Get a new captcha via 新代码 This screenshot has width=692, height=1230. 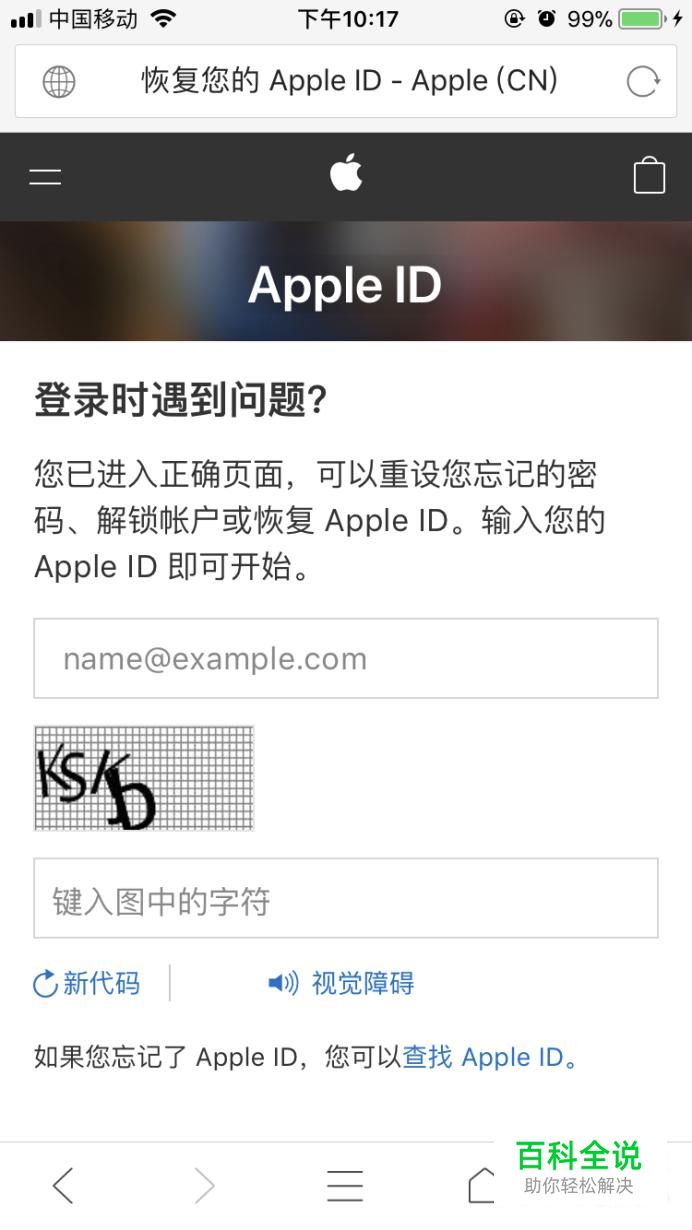click(87, 983)
